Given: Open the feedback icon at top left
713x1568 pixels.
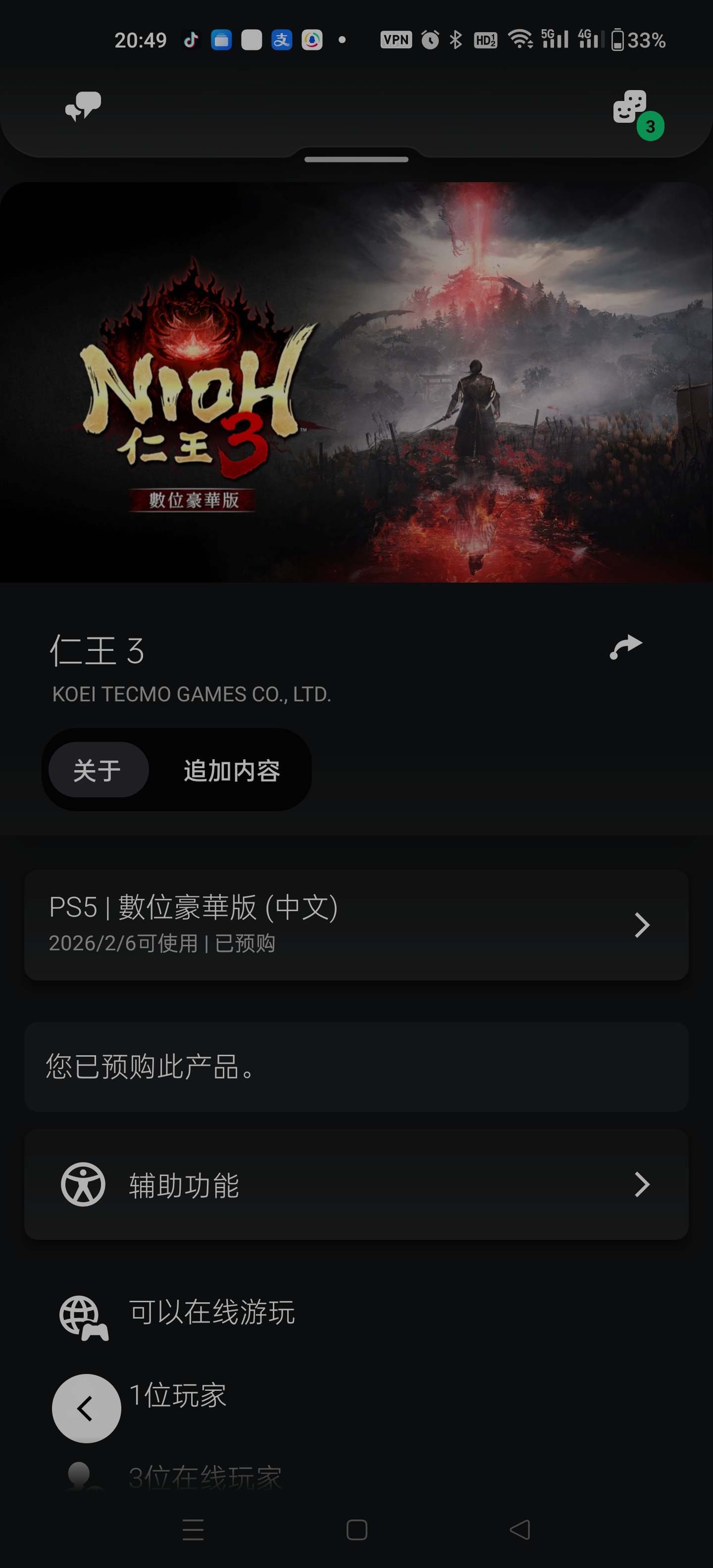Looking at the screenshot, I should [x=83, y=106].
